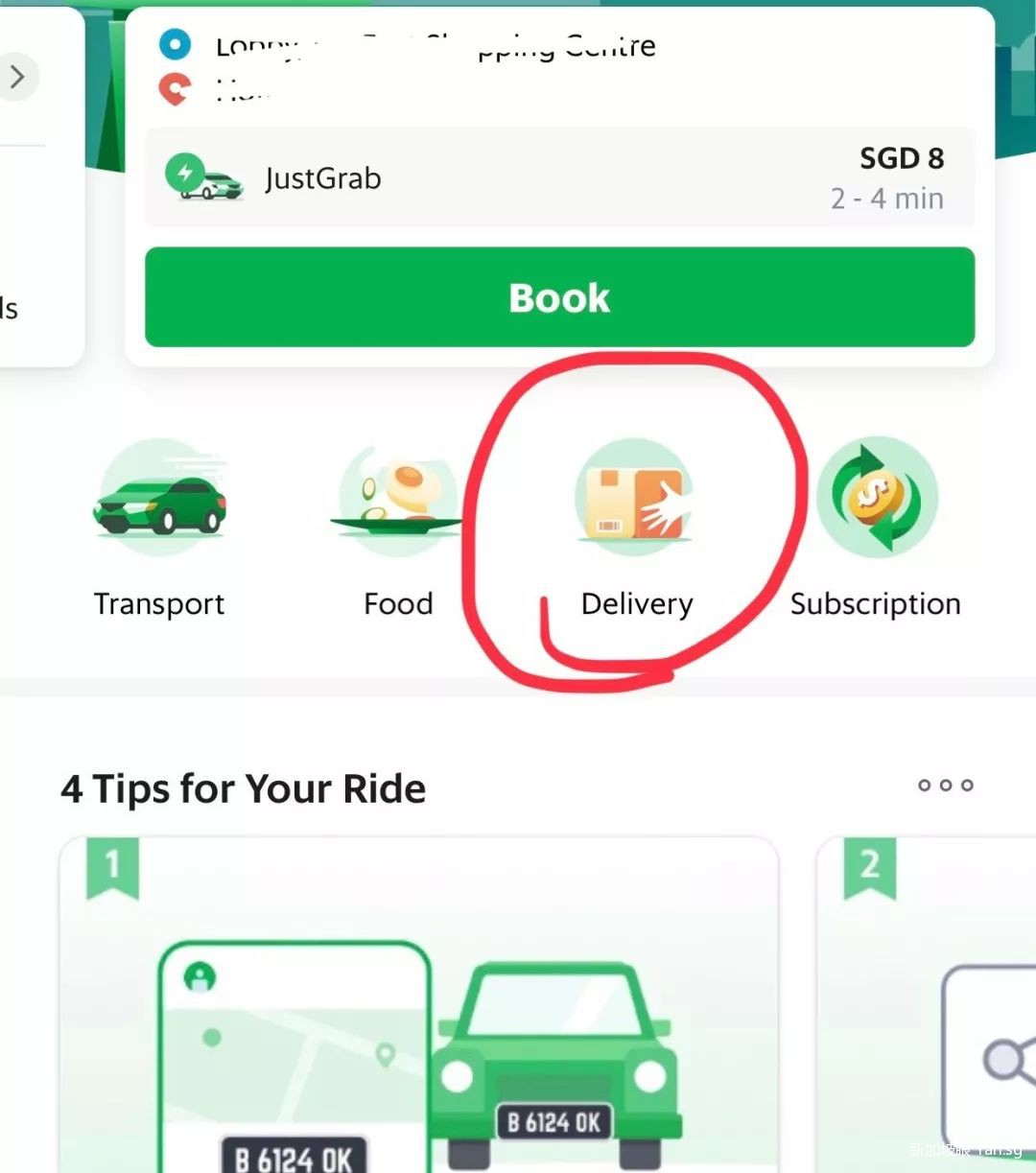This screenshot has width=1036, height=1173.
Task: Open tip card number 1
Action: coord(418,1007)
